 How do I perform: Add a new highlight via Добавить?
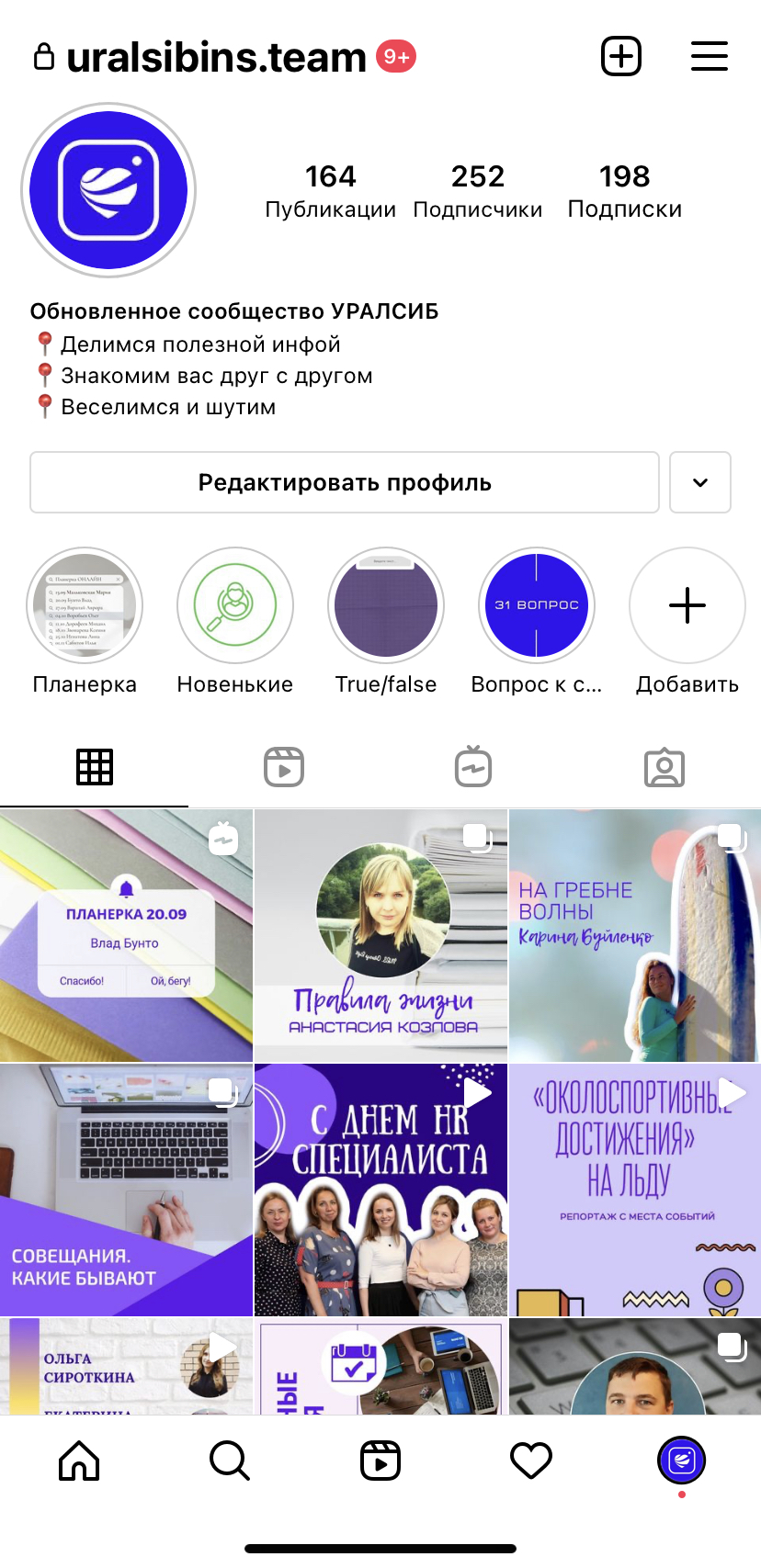(x=687, y=606)
